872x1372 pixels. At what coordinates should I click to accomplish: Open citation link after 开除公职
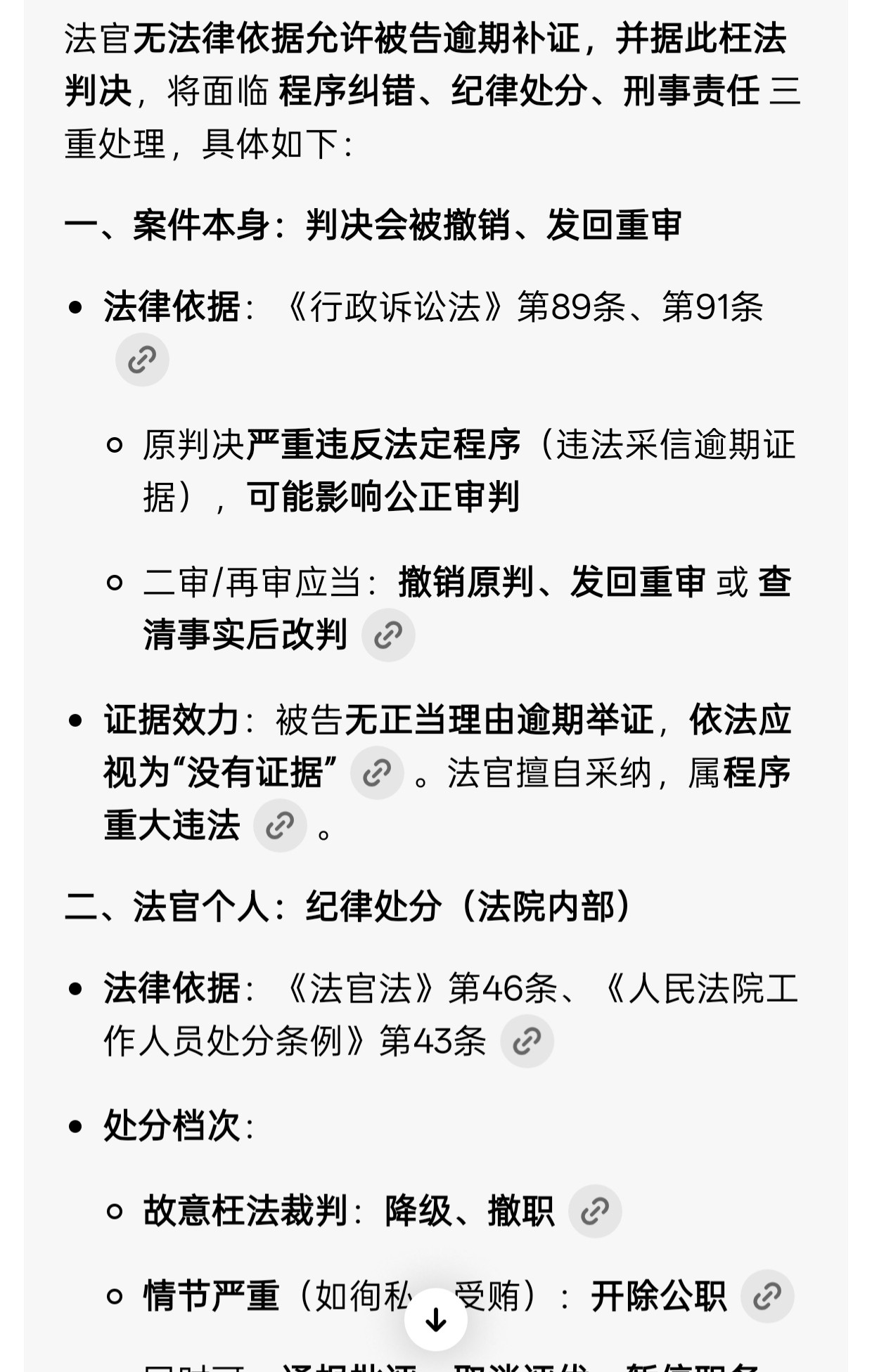pos(767,1296)
